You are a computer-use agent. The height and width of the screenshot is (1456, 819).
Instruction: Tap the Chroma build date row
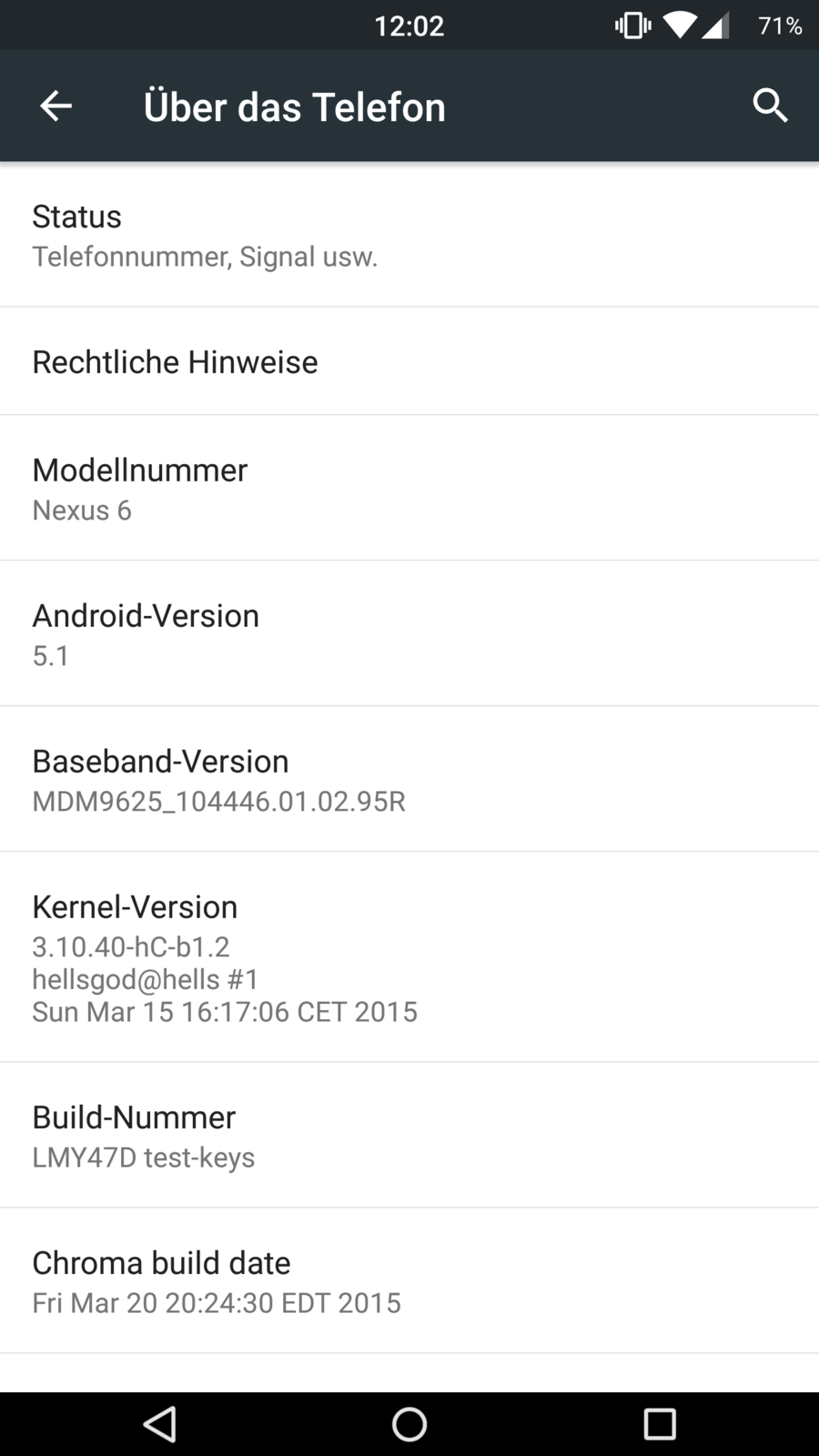tap(409, 1281)
